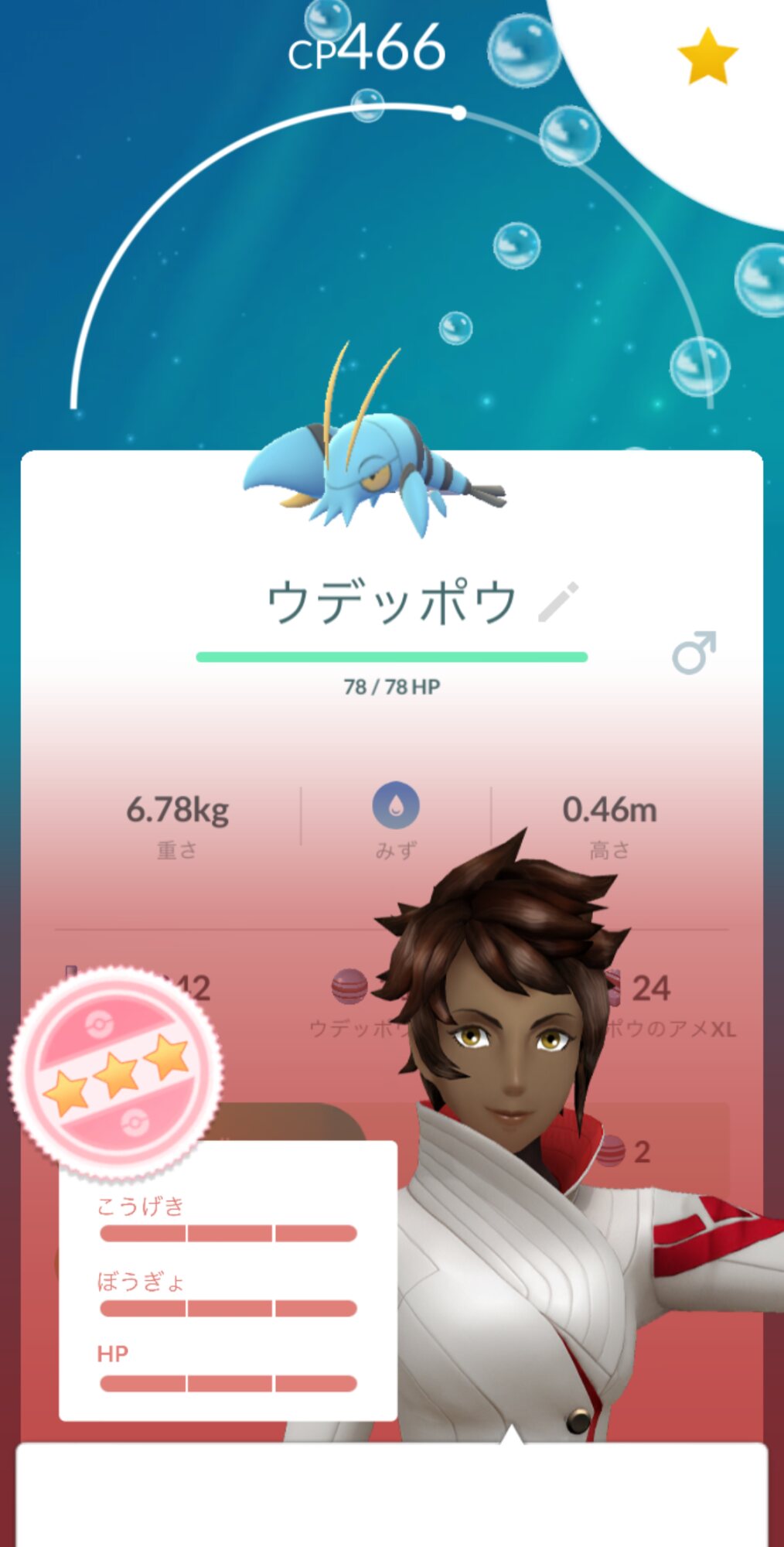Tap the appraisal speech box to continue
The image size is (784, 1547).
392,1494
